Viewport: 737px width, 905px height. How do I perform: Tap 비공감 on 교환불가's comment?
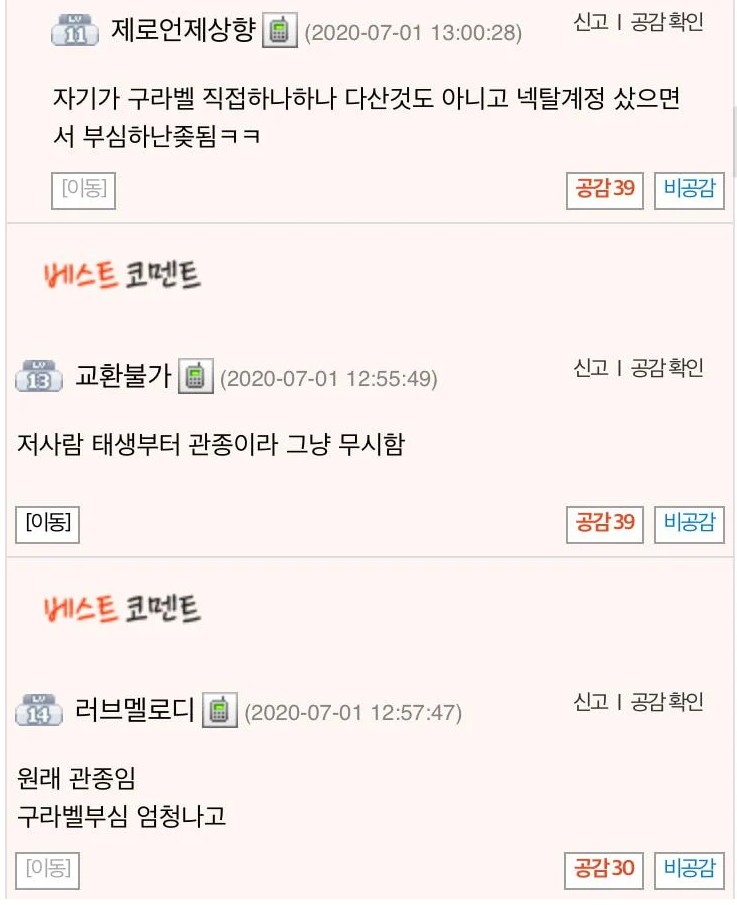point(689,522)
